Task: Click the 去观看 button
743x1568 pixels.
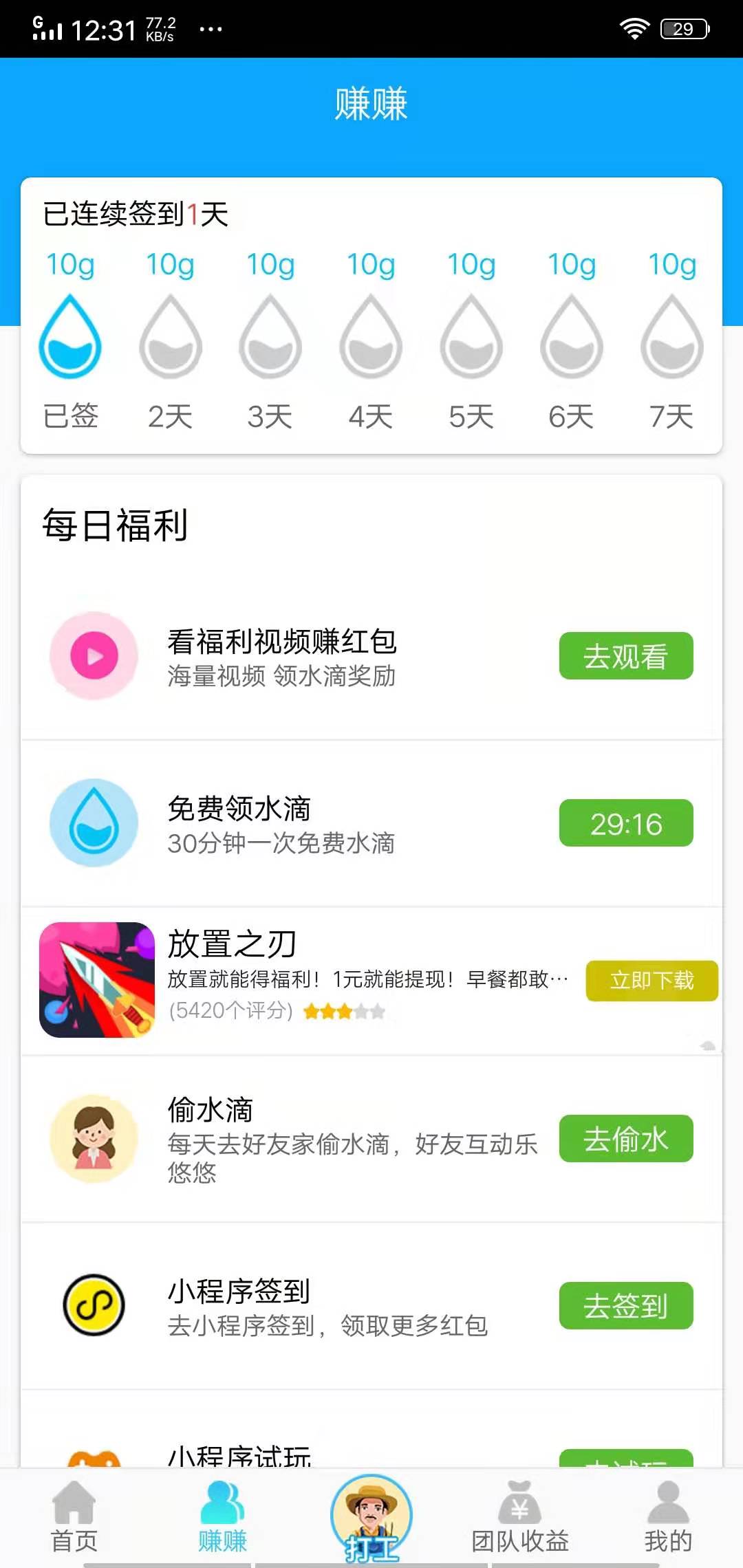Action: click(625, 657)
